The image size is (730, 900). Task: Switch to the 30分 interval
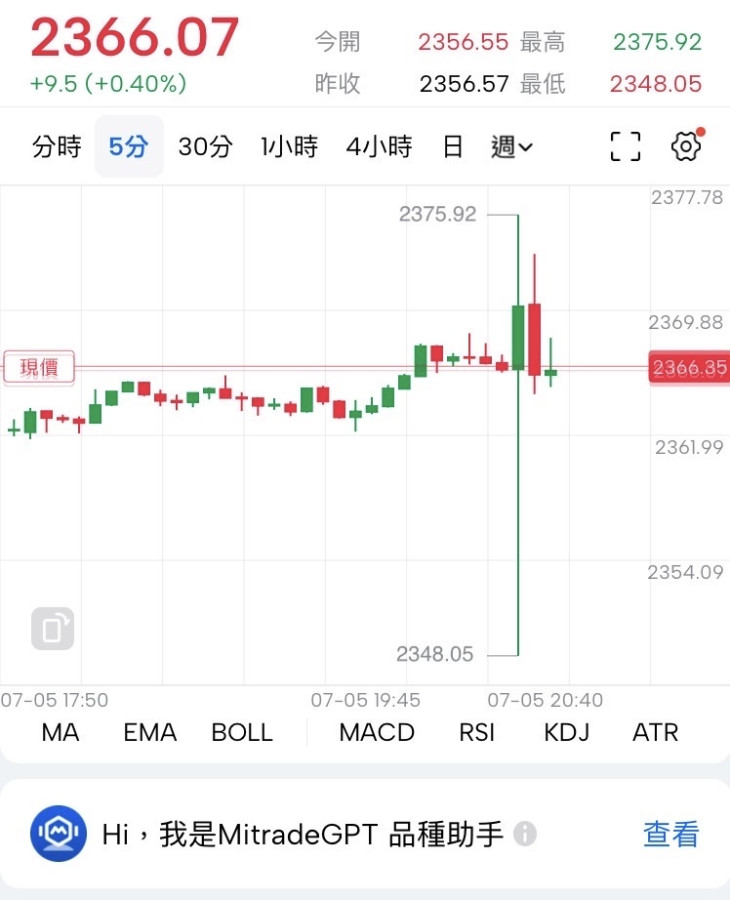click(x=205, y=147)
